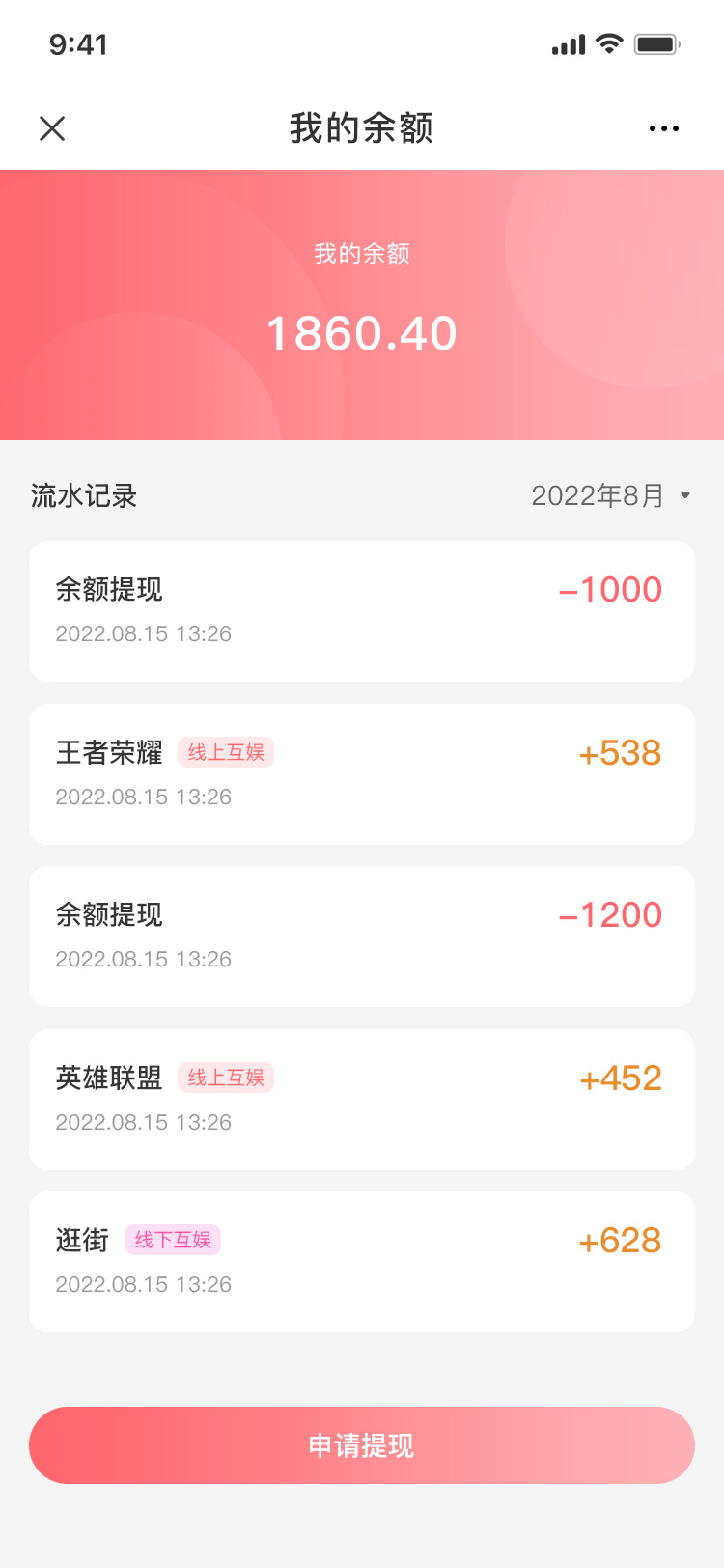Tap the 申请提现 button

(362, 1444)
